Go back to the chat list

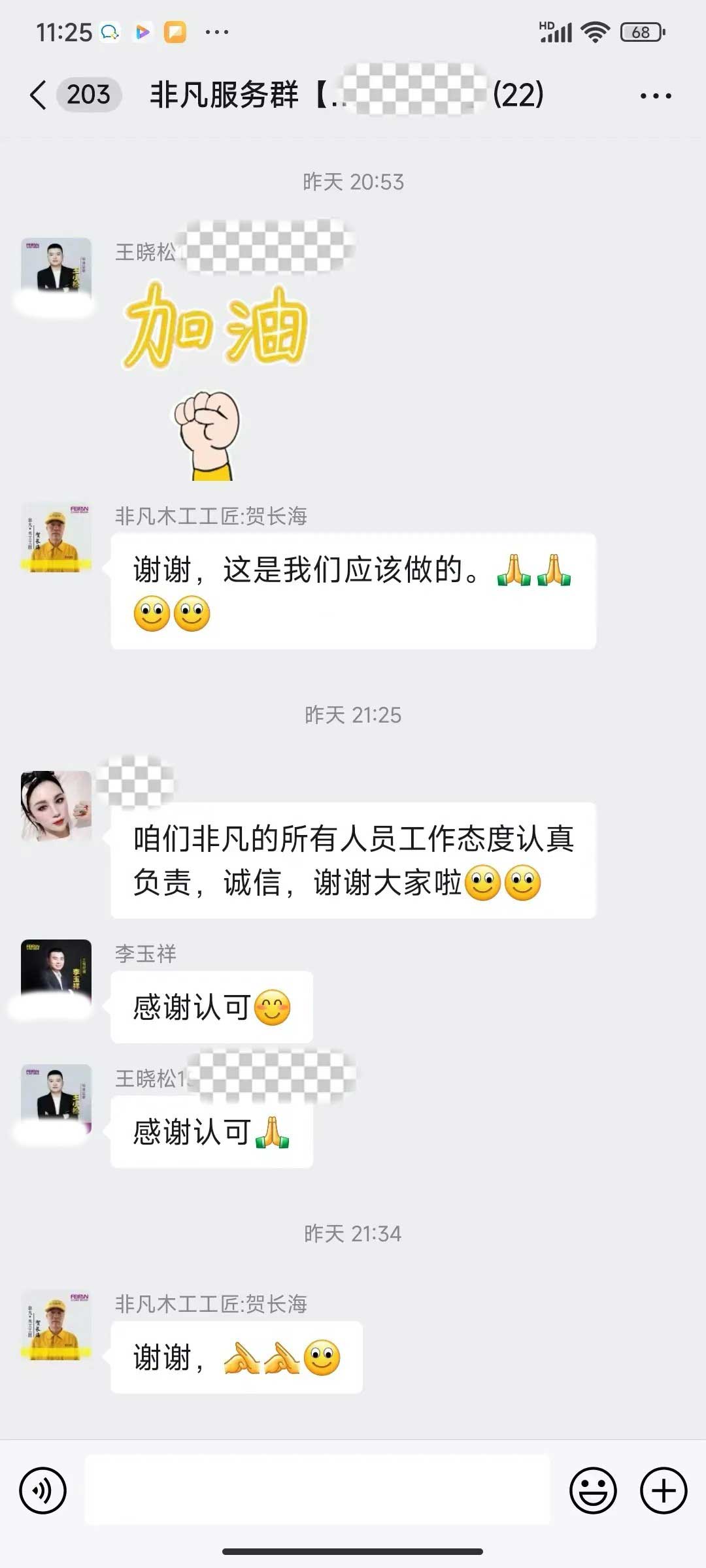[39, 95]
